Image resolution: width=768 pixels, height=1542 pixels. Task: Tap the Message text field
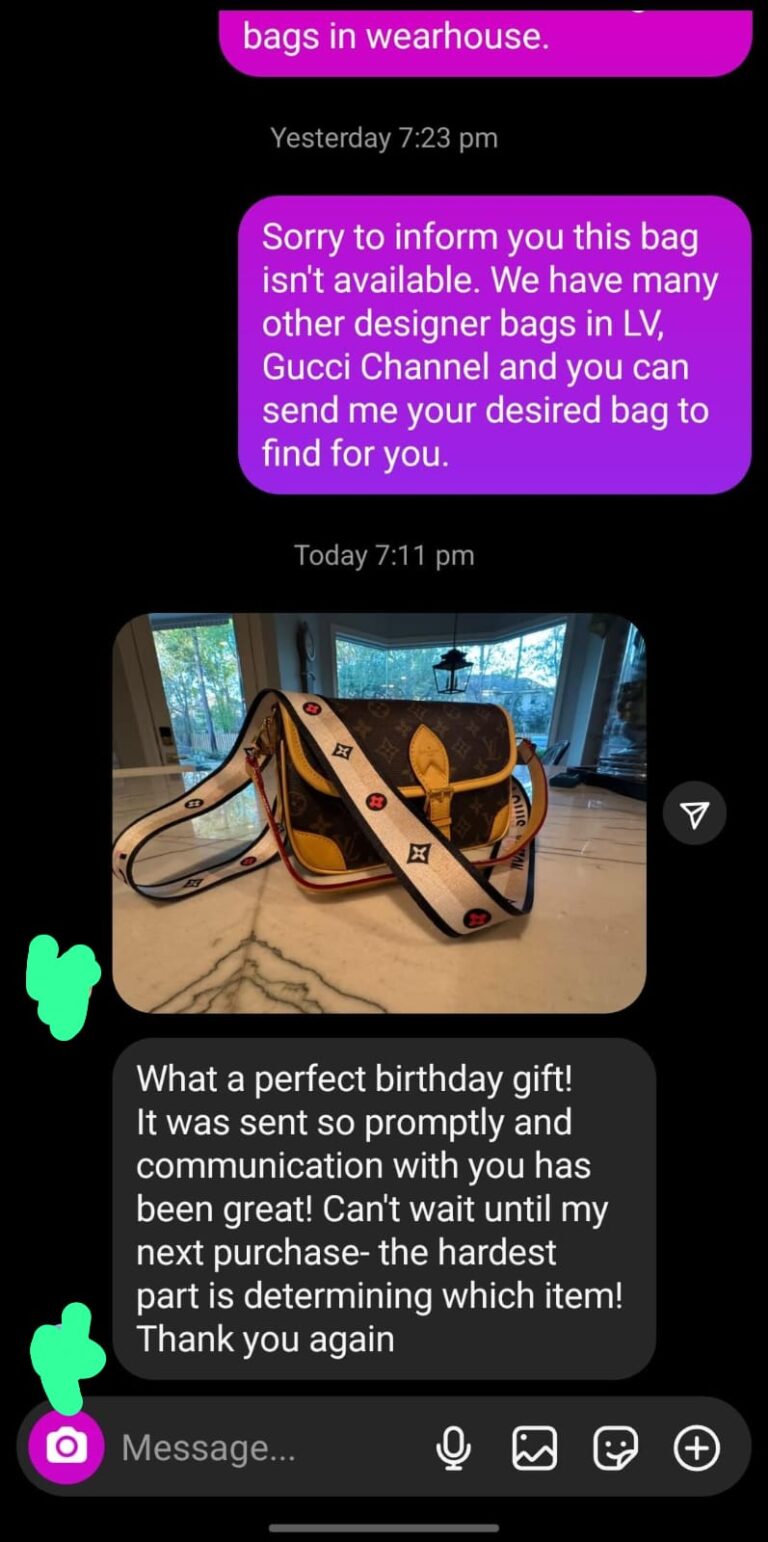pos(260,1447)
